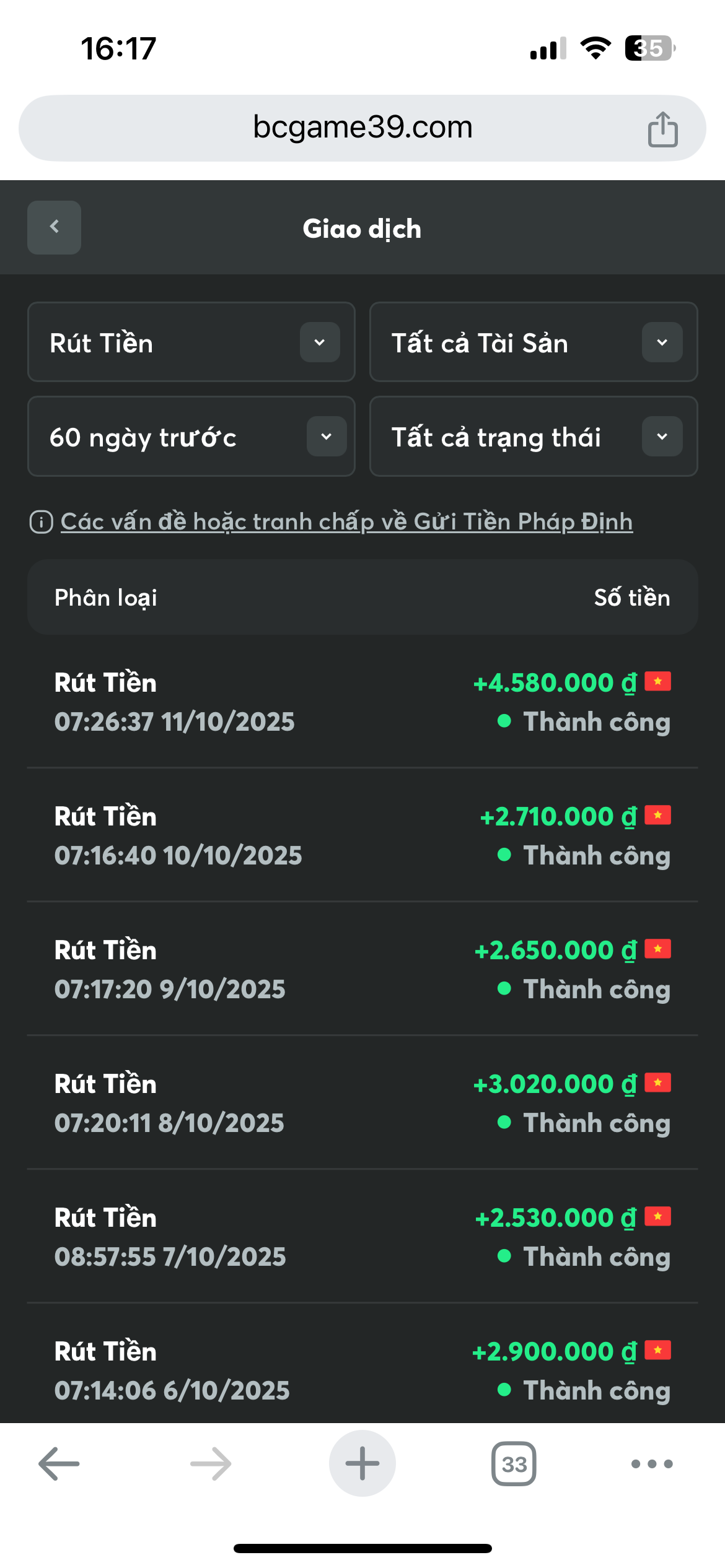The width and height of the screenshot is (725, 1568).
Task: View the +2.900.000 ₫ withdrawal entry
Action: point(362,1370)
